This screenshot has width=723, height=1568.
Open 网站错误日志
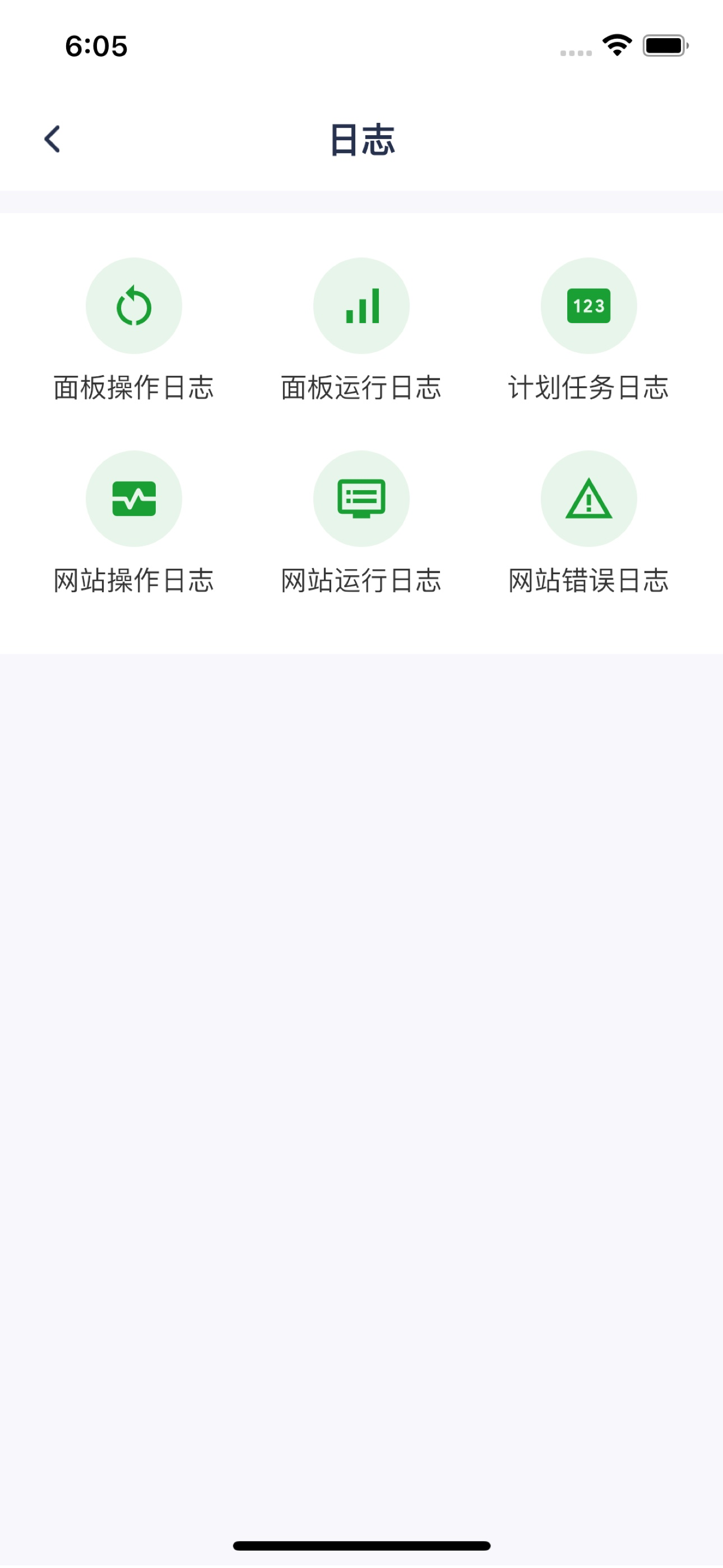click(x=588, y=523)
